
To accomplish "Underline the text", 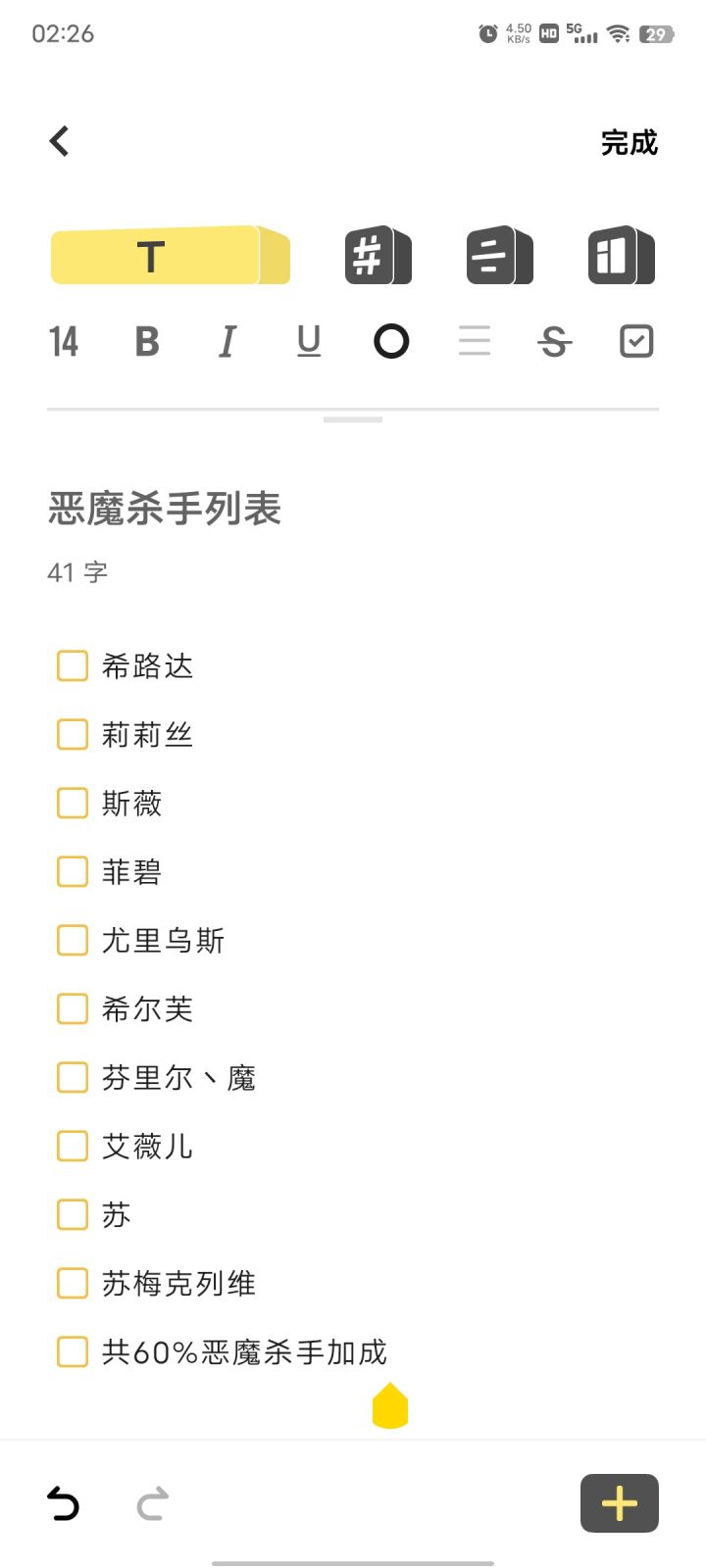I will coord(309,342).
